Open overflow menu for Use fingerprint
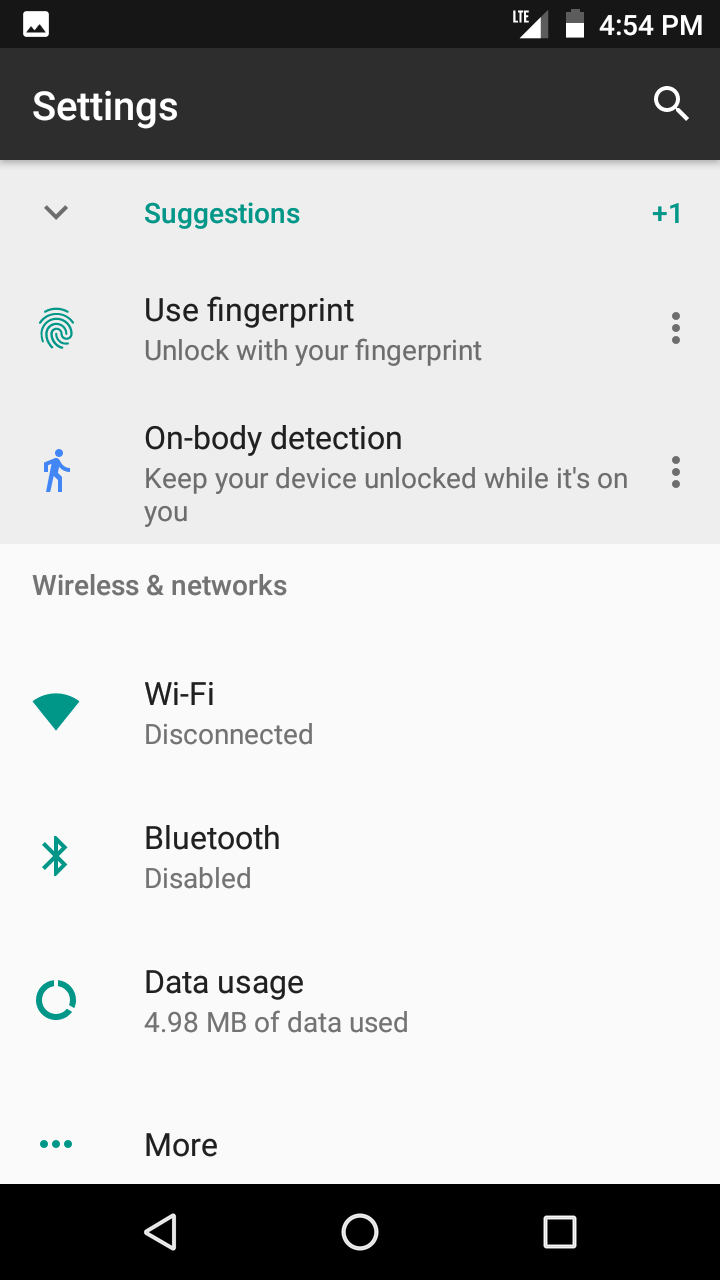 676,329
